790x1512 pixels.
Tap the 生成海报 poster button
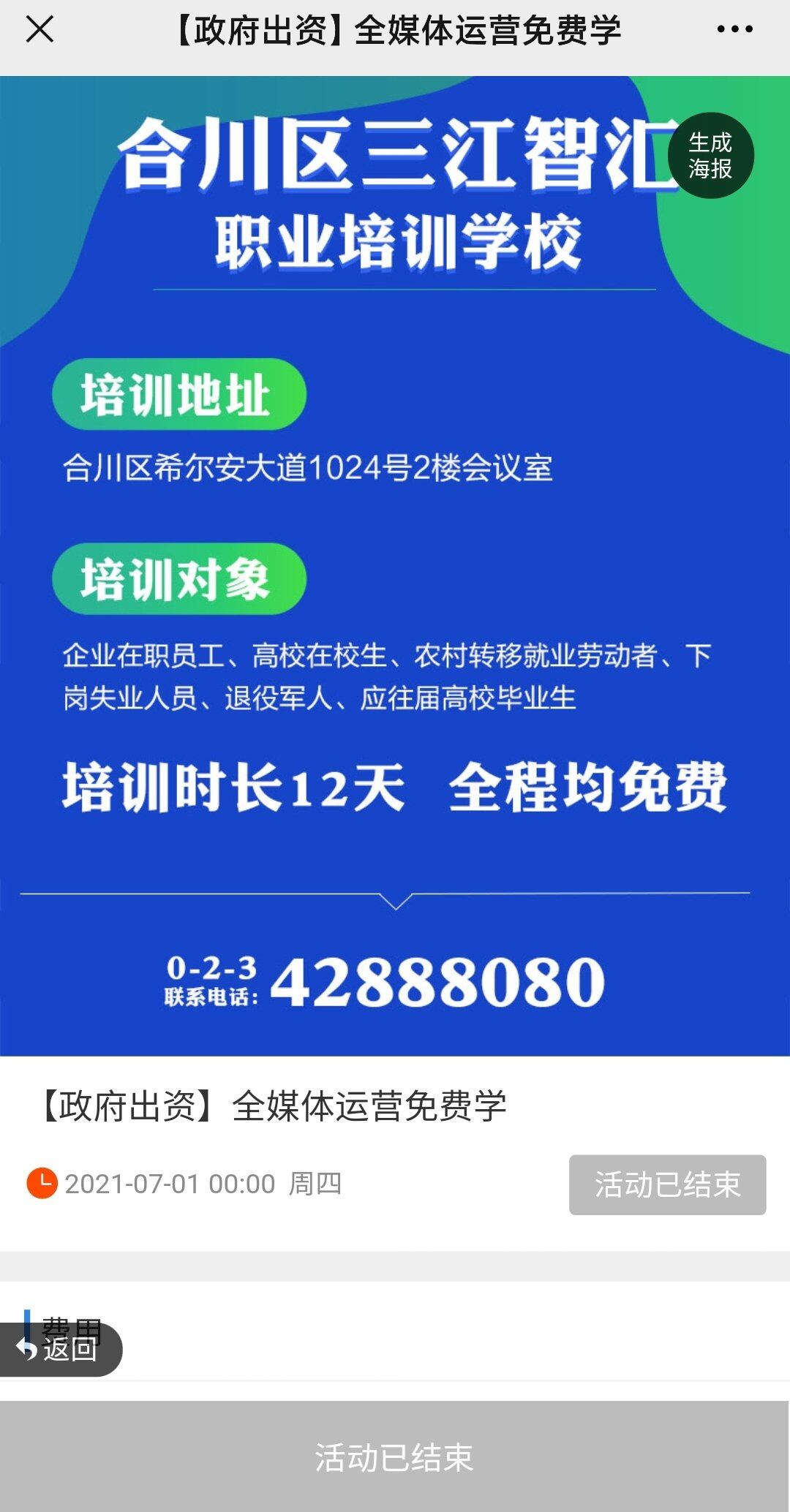(710, 156)
